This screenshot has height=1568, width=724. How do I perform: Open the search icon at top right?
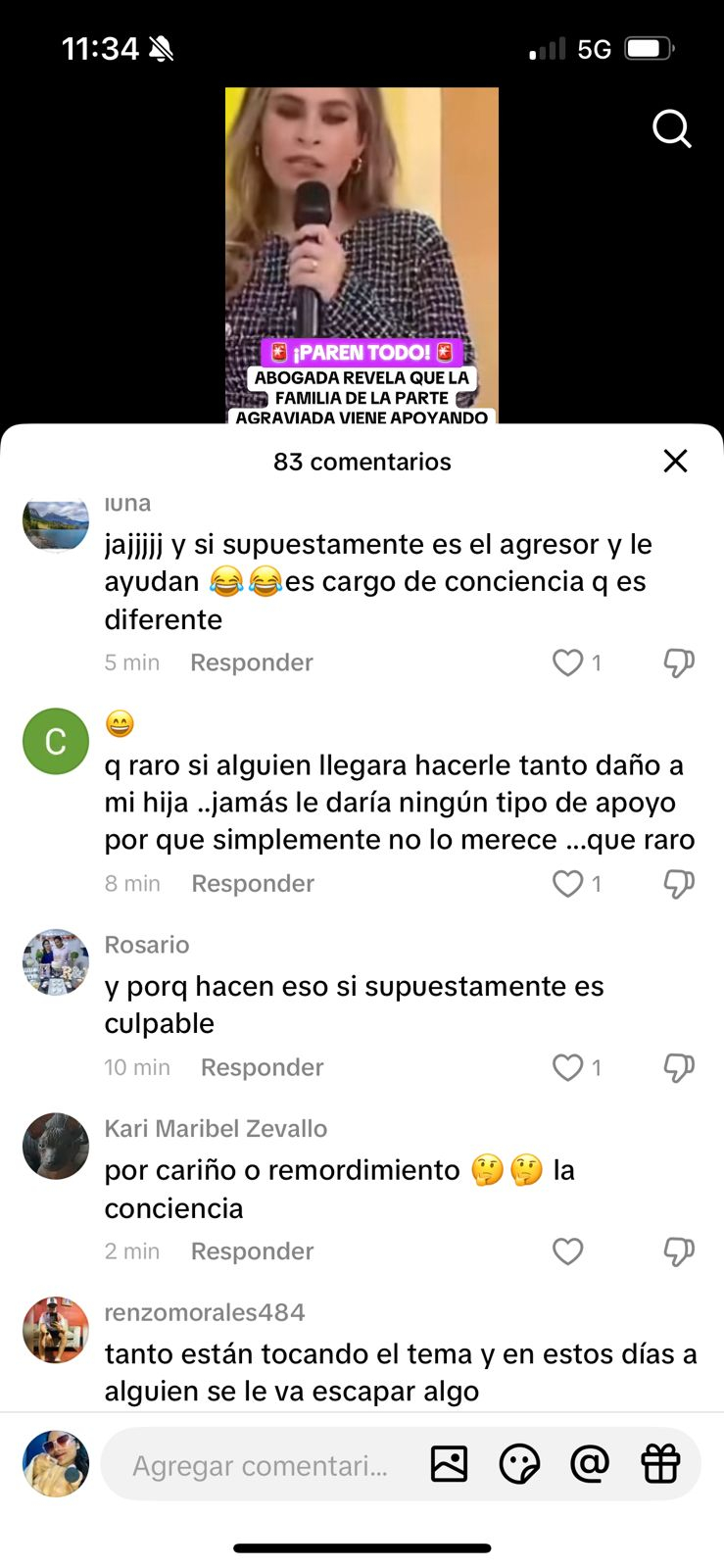pos(672,128)
